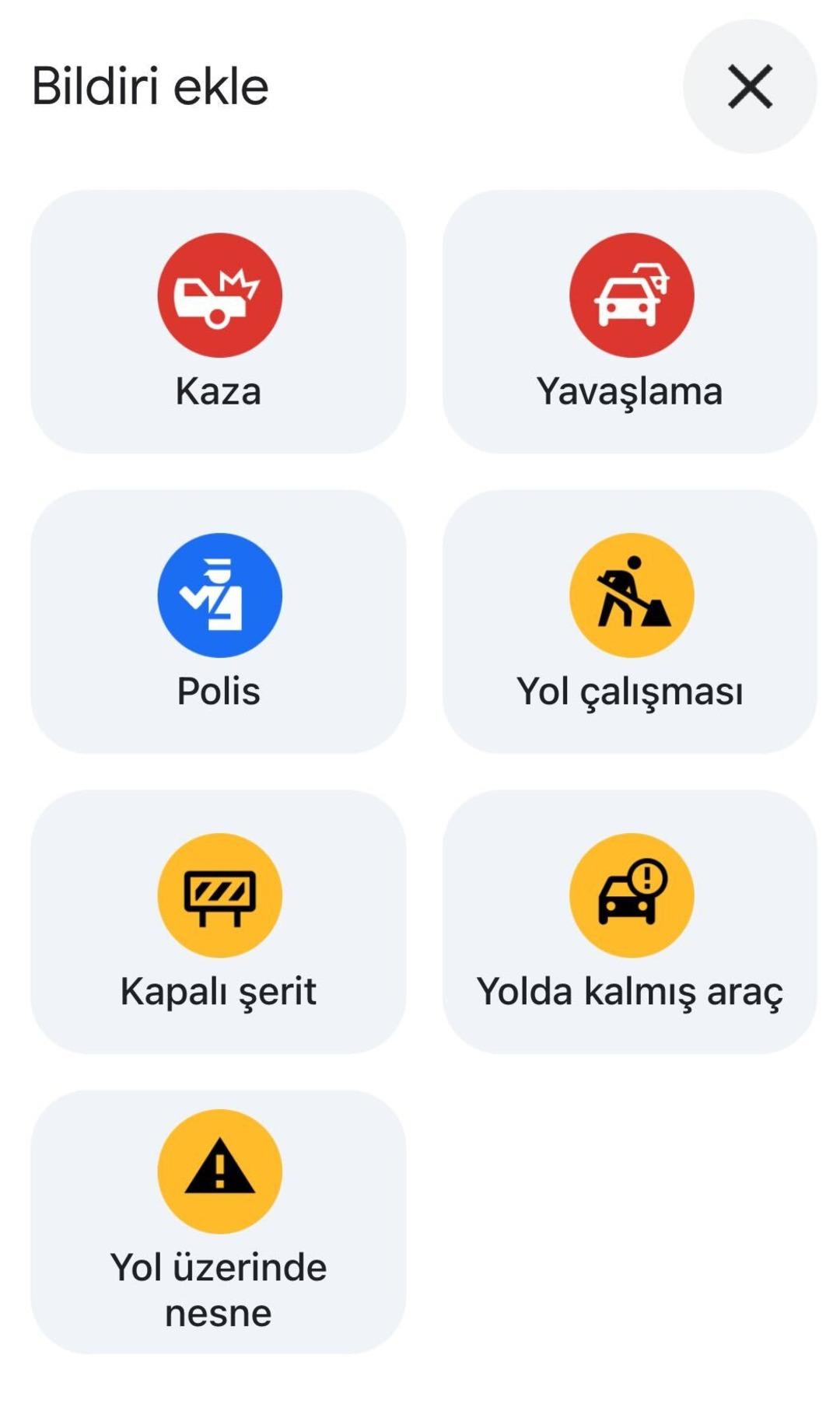The image size is (840, 1411).
Task: Select Yol üzerinde nesne report
Action: [x=219, y=1220]
